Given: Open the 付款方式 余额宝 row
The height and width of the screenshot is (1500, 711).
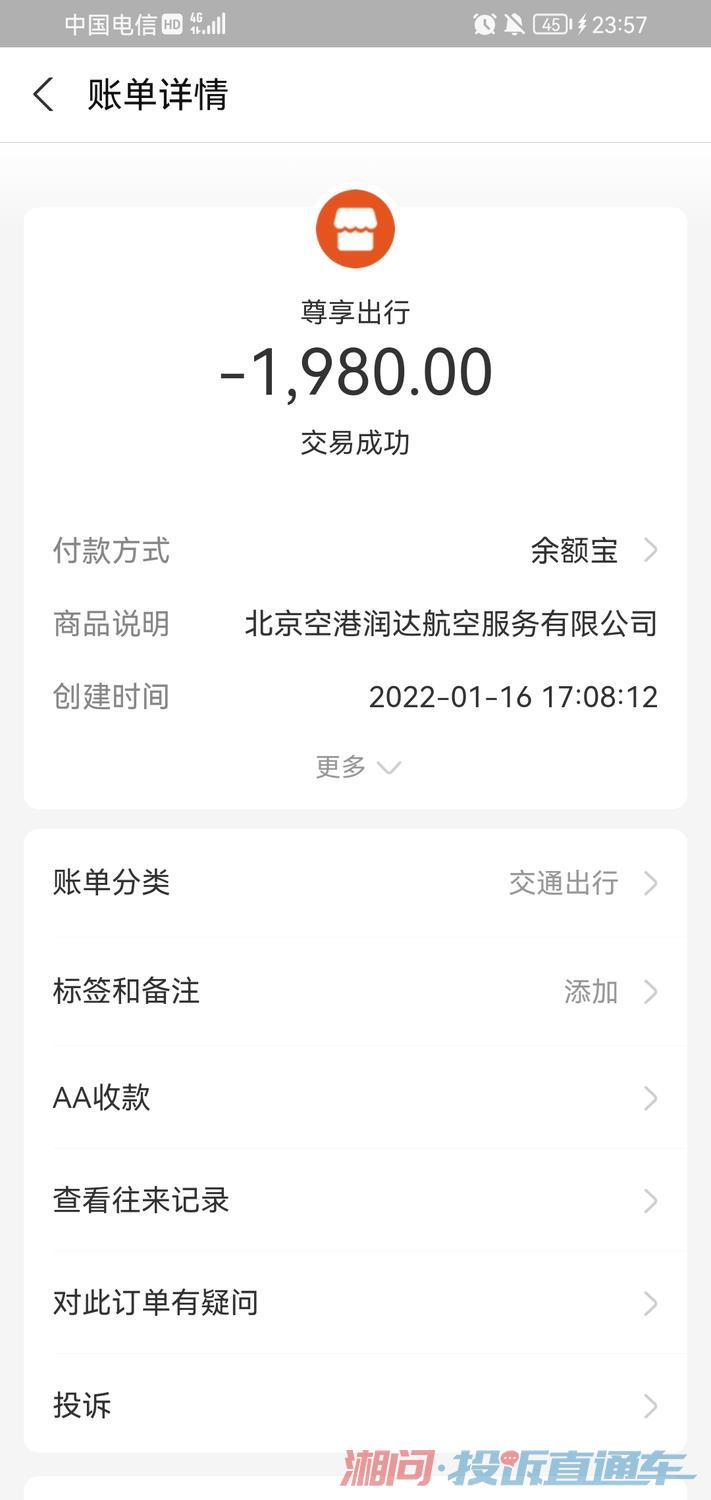Looking at the screenshot, I should 355,550.
